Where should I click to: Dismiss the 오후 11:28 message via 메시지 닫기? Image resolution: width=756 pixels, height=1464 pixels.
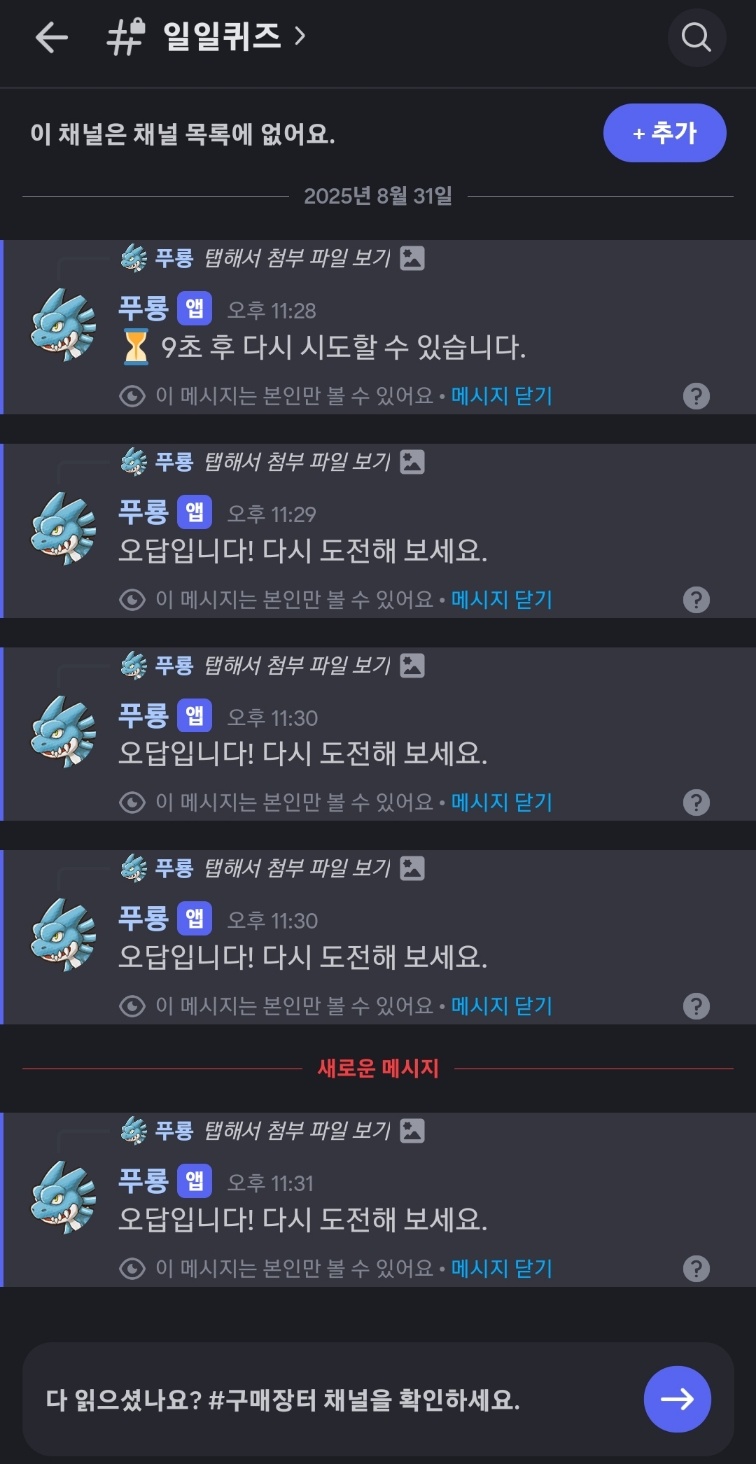tap(501, 396)
